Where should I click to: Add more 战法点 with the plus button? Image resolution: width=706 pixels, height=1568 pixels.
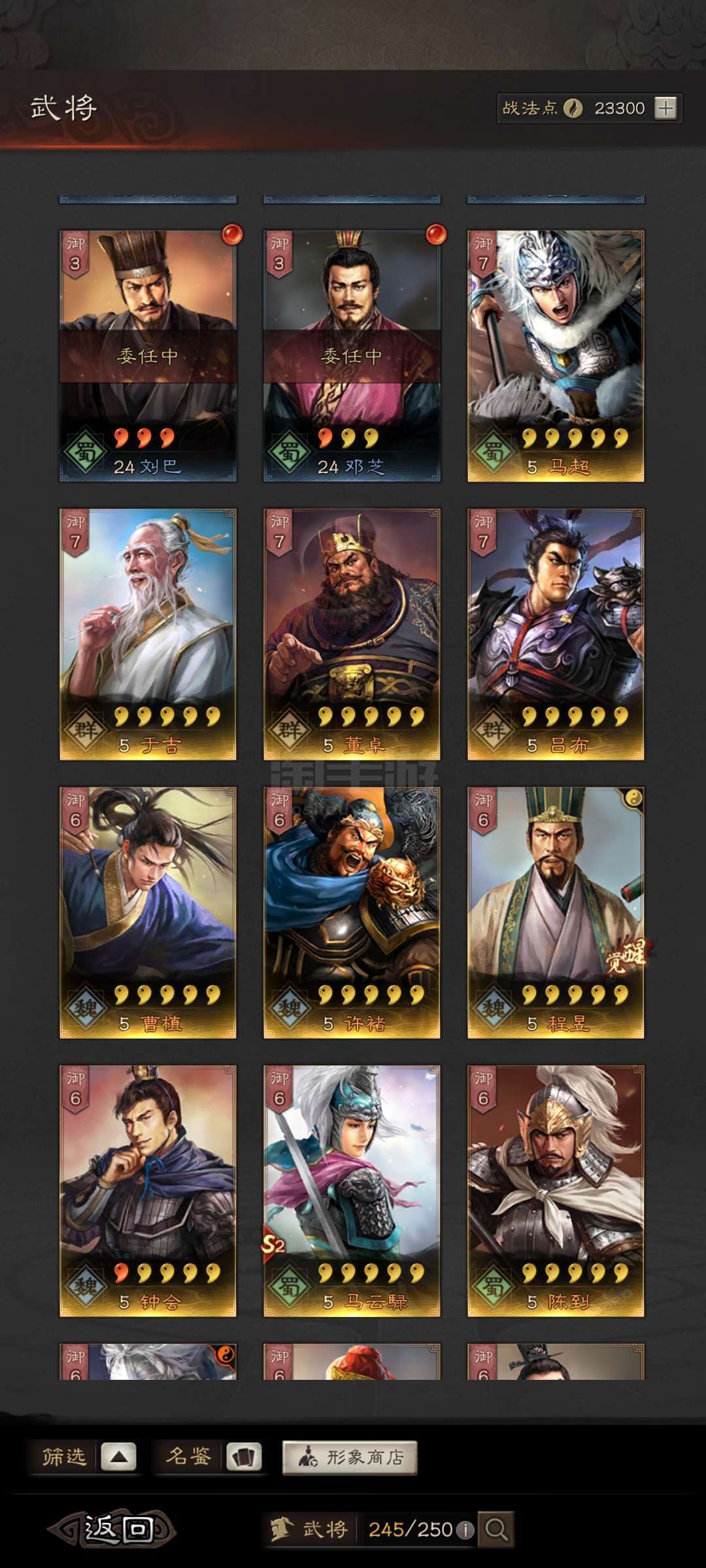tap(665, 108)
